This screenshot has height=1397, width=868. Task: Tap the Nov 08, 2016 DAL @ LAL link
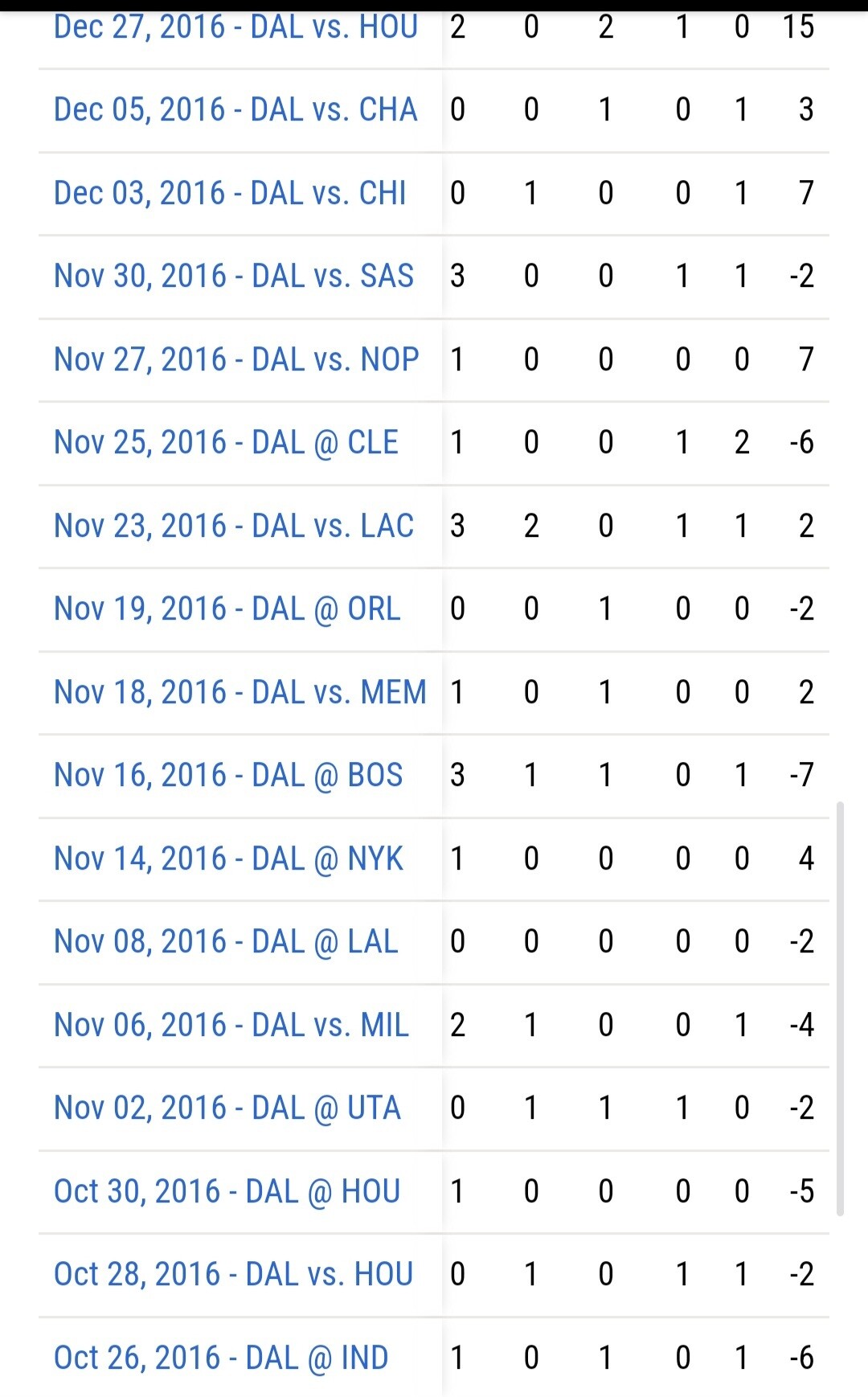click(x=226, y=942)
